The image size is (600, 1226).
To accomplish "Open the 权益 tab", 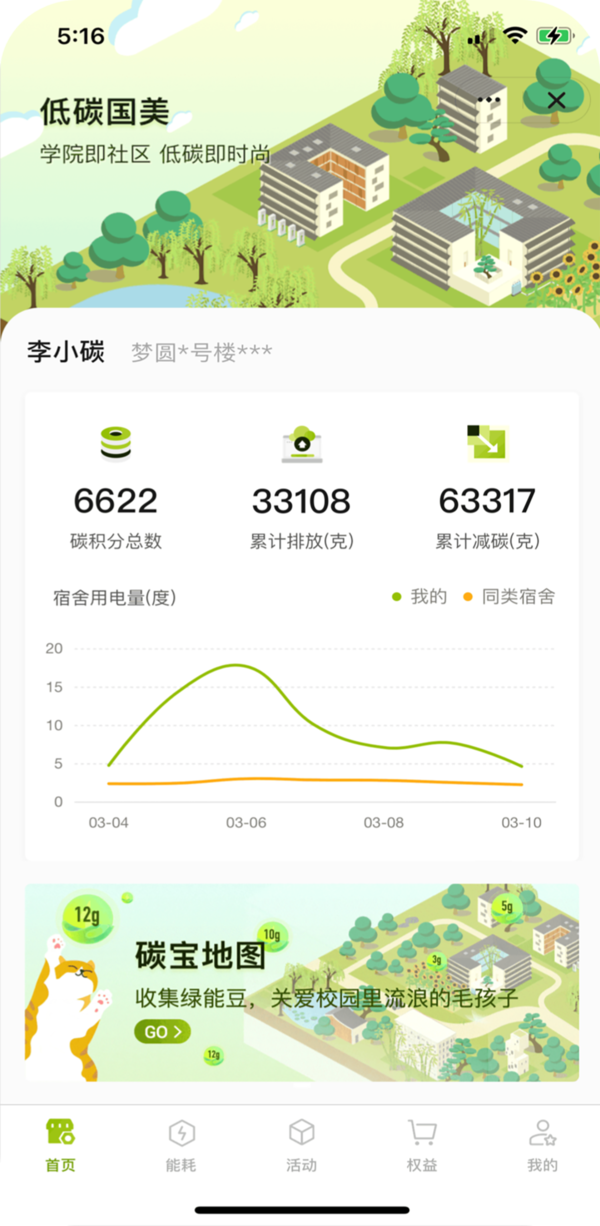I will pyautogui.click(x=421, y=1145).
